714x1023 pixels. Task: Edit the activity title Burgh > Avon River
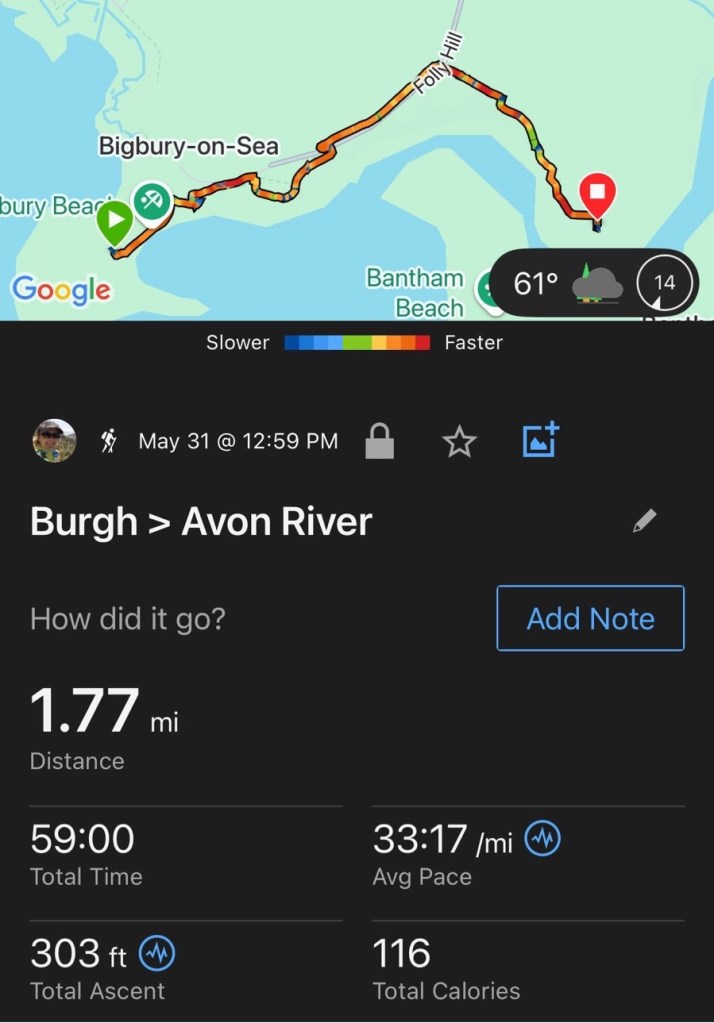(x=645, y=521)
